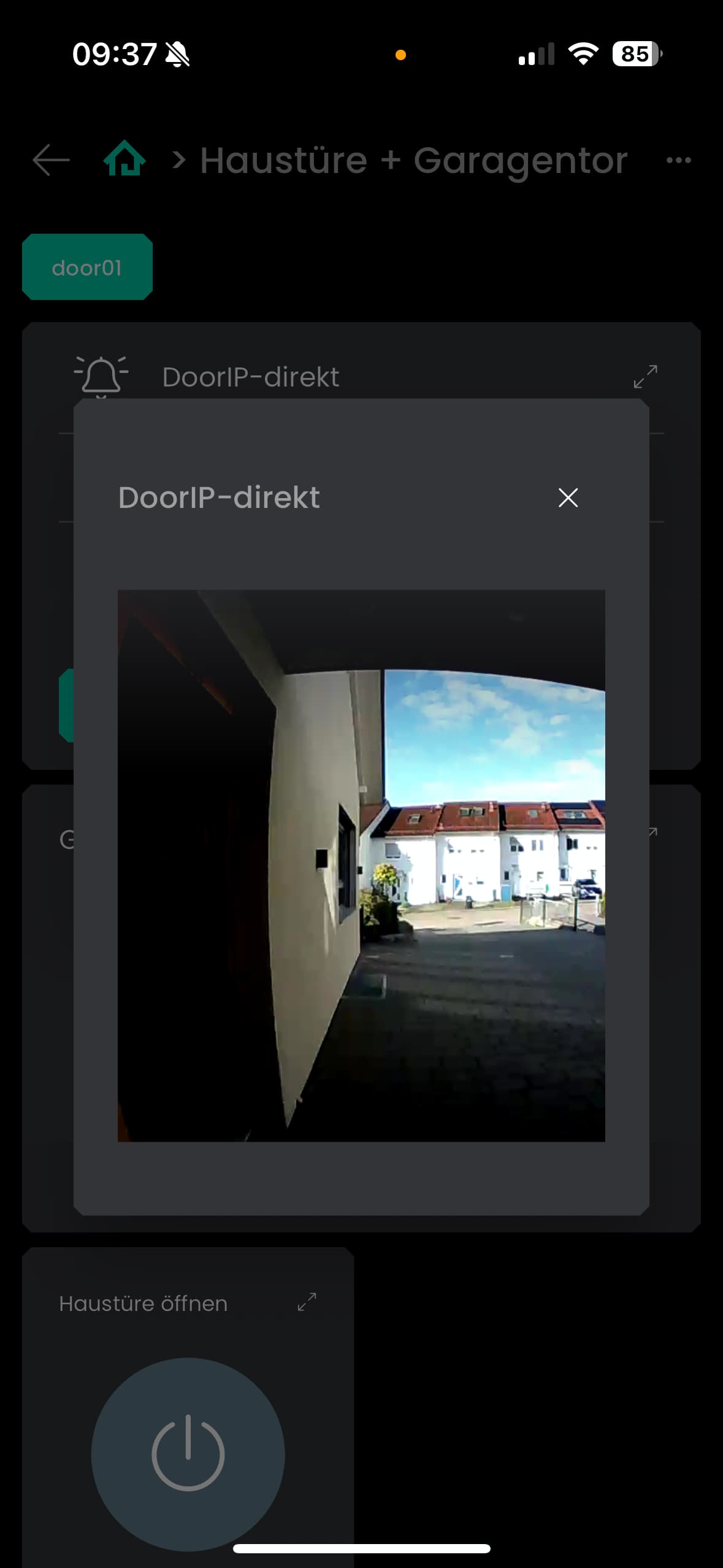Close the DoorIP-direkt dialog
This screenshot has height=1568, width=723.
568,498
